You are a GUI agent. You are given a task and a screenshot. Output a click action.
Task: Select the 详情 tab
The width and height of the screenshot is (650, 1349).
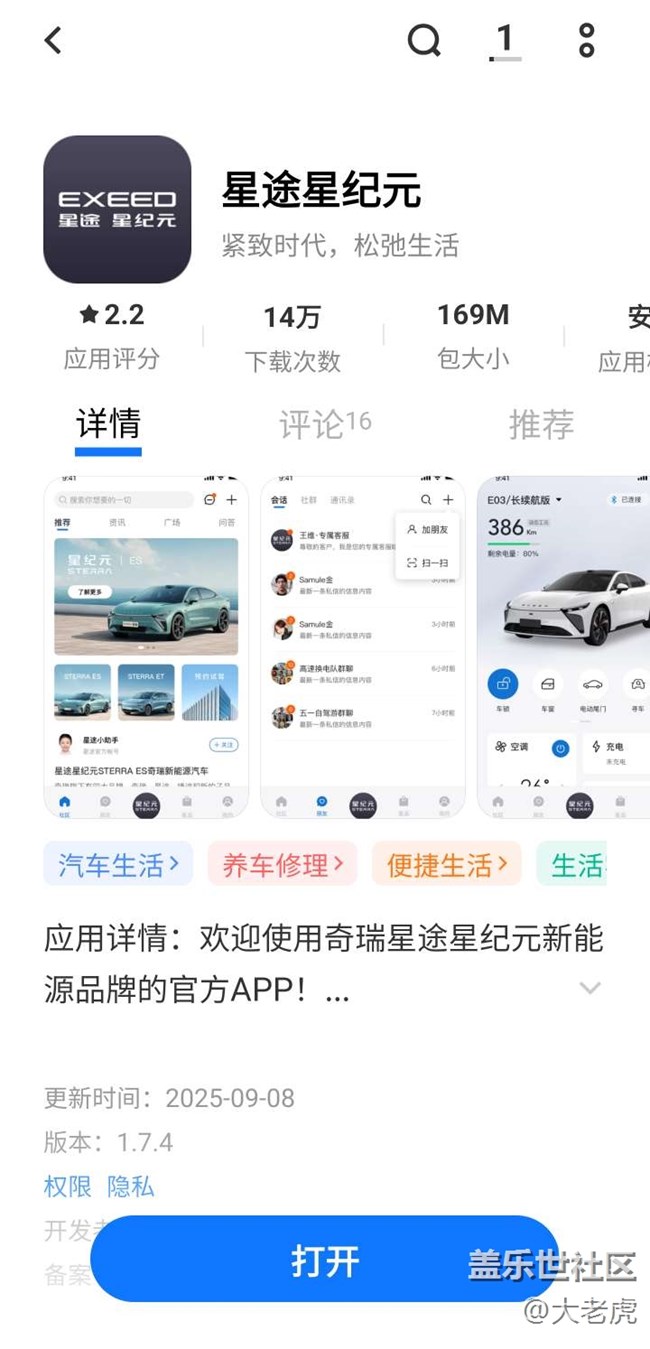point(108,425)
